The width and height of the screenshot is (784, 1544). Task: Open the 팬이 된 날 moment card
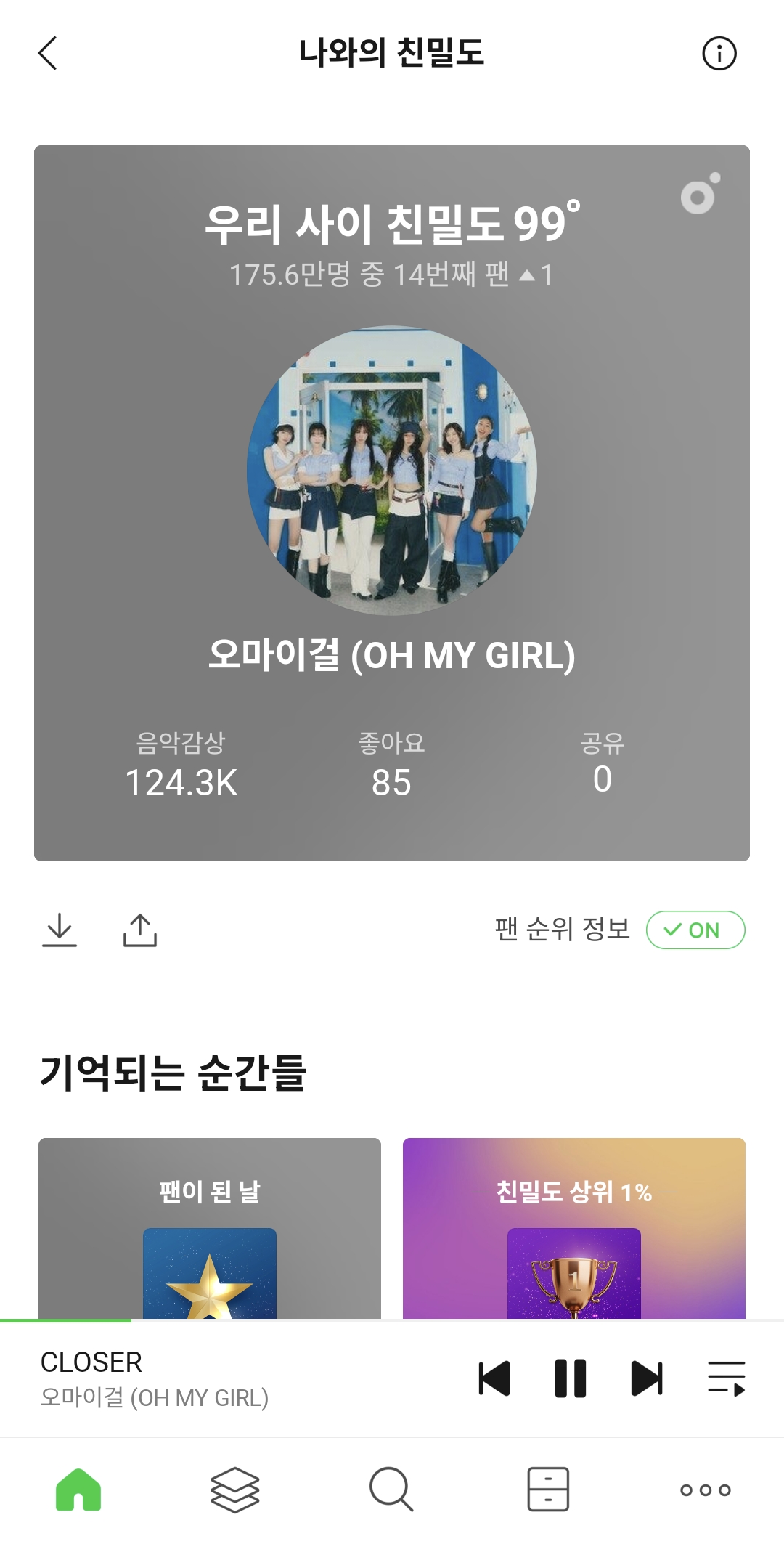210,1228
